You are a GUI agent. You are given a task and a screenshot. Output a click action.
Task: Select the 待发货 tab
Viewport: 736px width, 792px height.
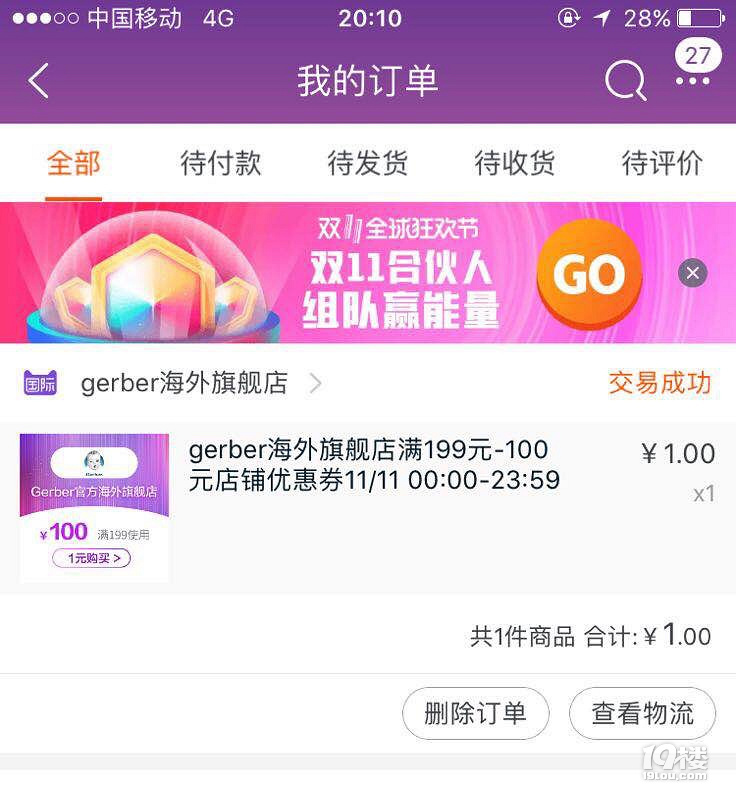point(367,163)
